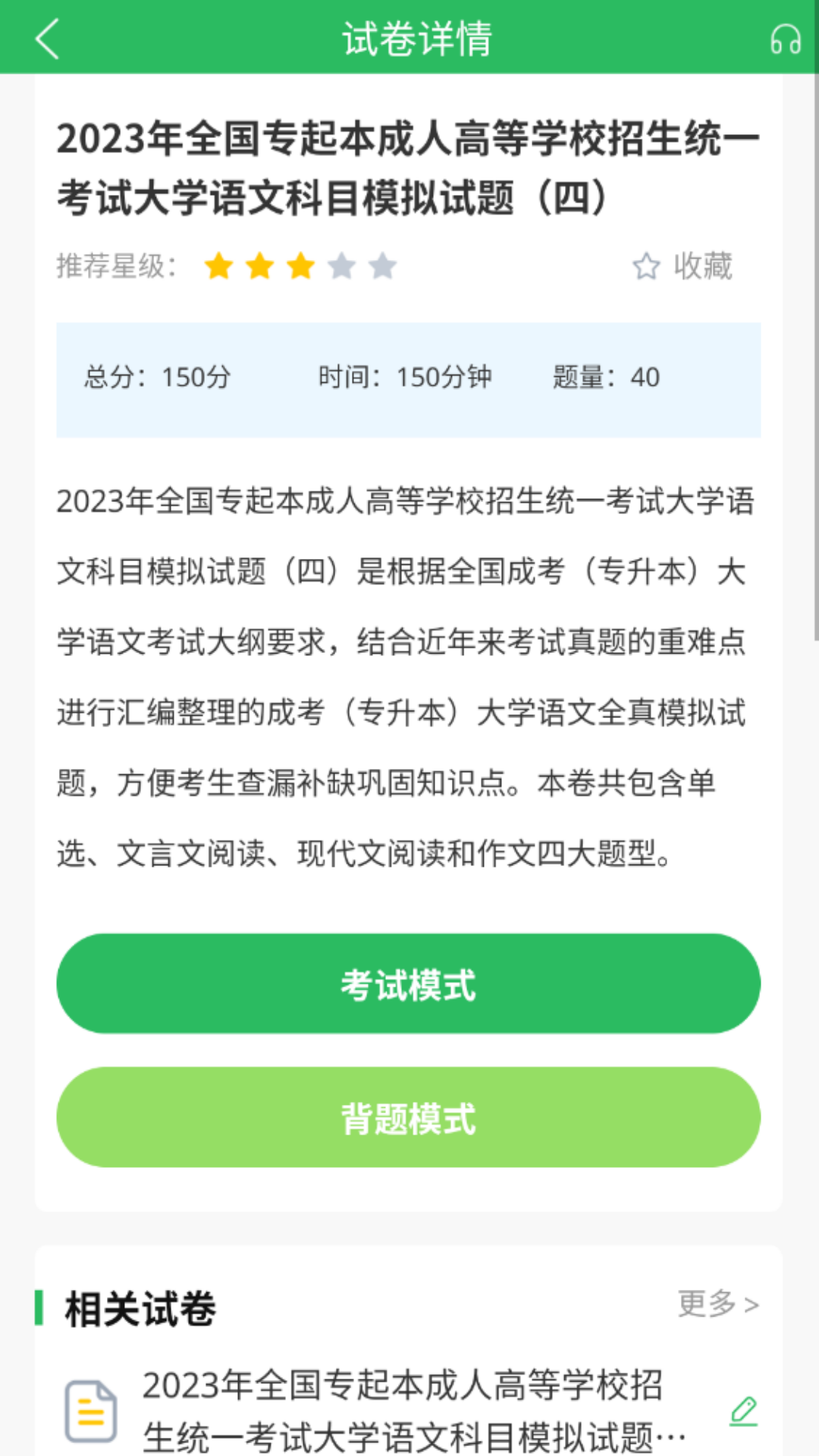The height and width of the screenshot is (1456, 819).
Task: Select the 试卷详情 title bar
Action: coord(409,40)
